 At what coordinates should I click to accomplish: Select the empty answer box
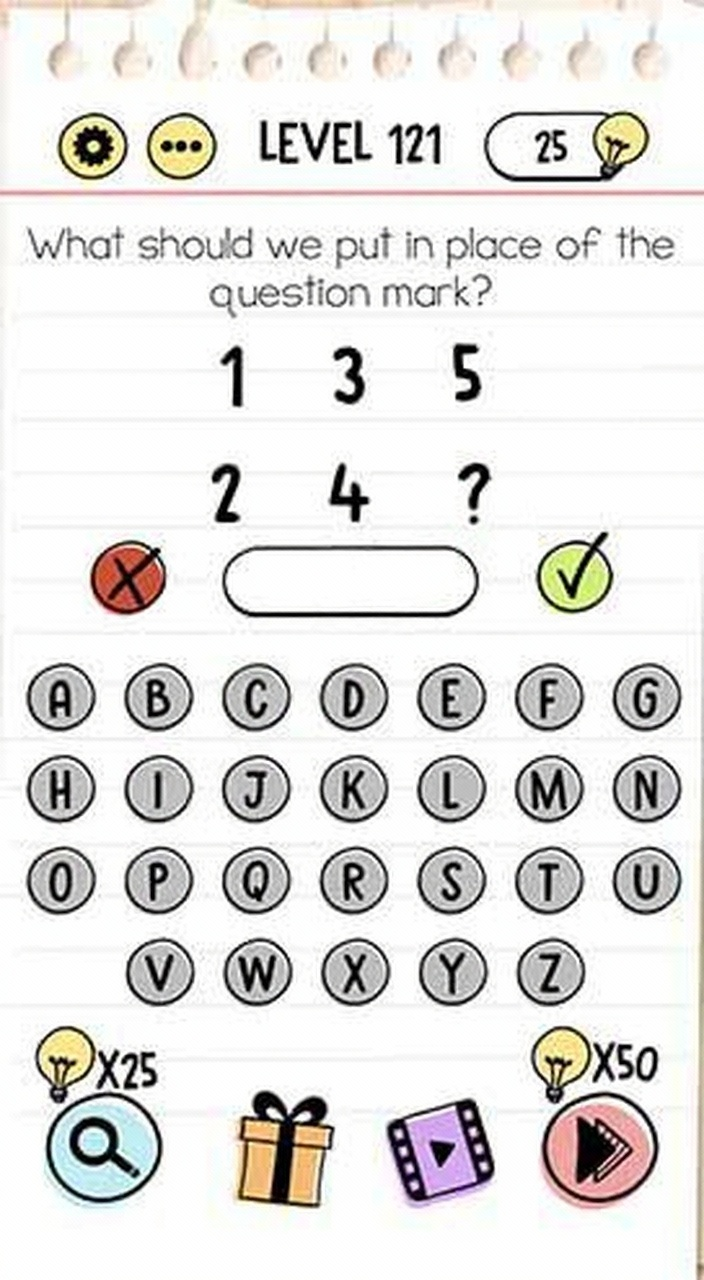coord(350,580)
